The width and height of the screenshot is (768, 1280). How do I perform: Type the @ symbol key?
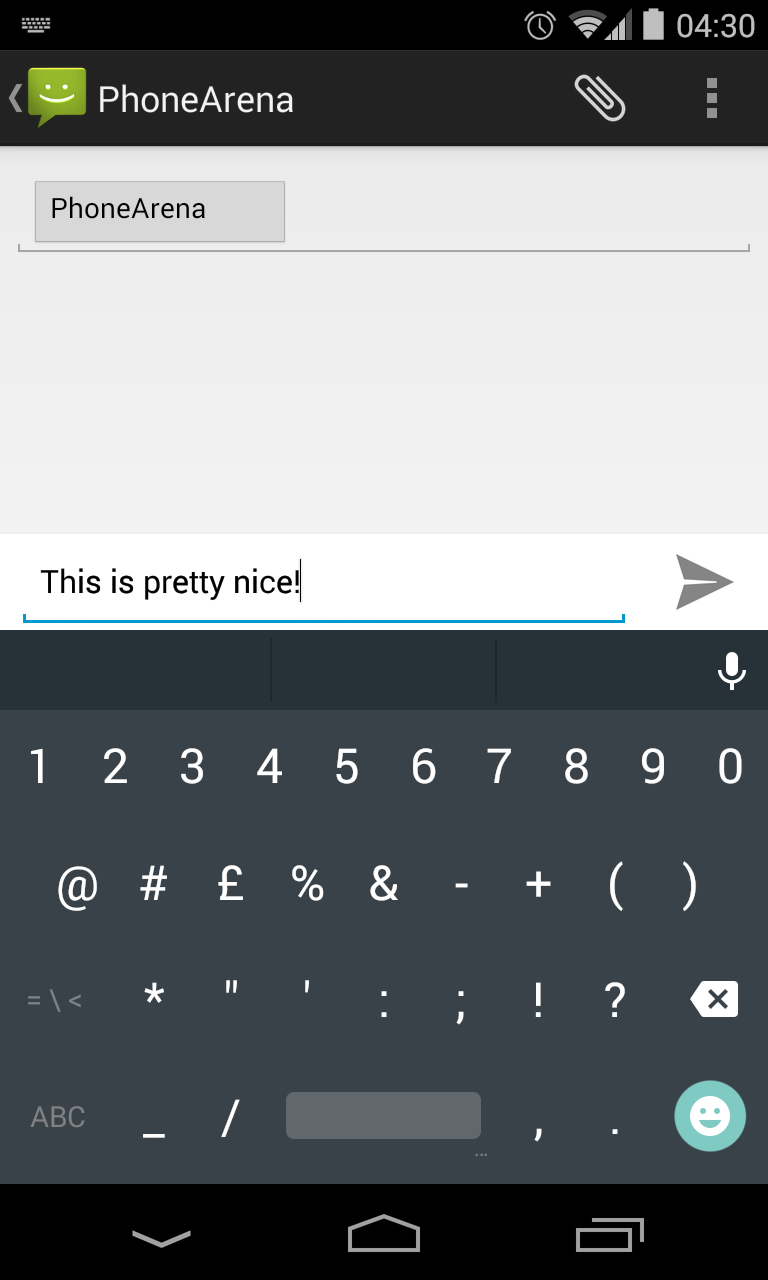[x=77, y=886]
